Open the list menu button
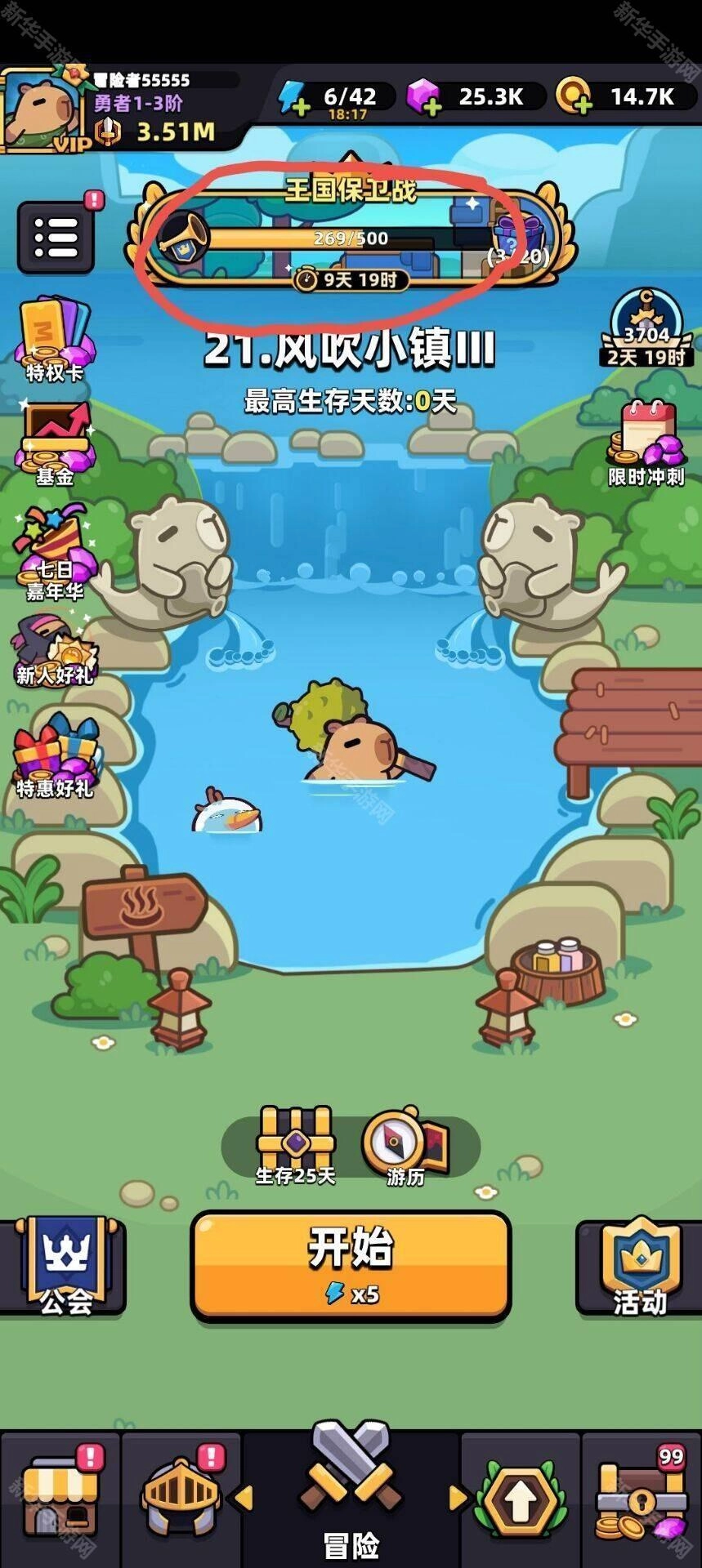Viewport: 702px width, 1568px height. (56, 237)
